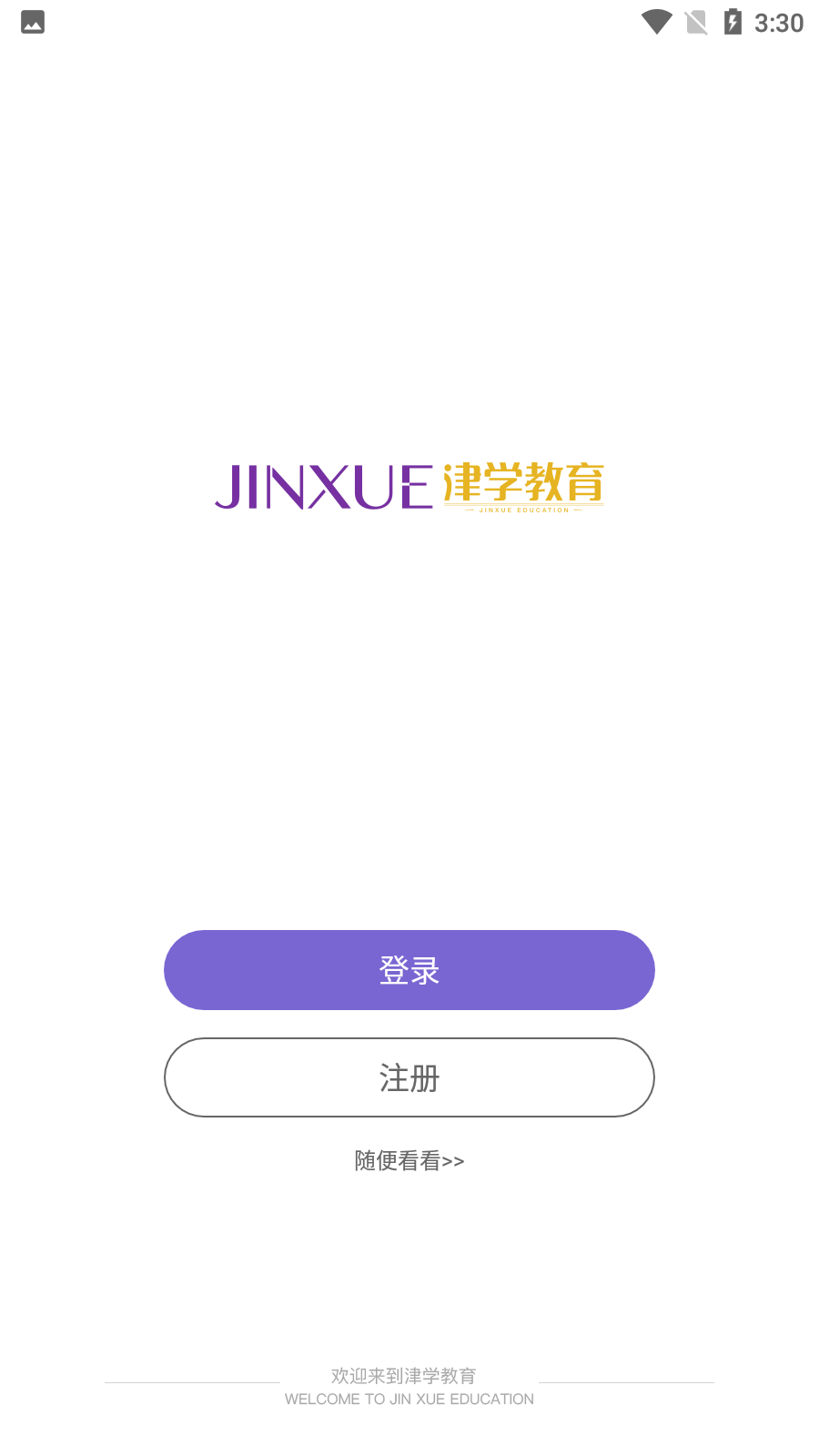Tap the crossed SIM signal icon
The height and width of the screenshot is (1456, 819).
696,23
